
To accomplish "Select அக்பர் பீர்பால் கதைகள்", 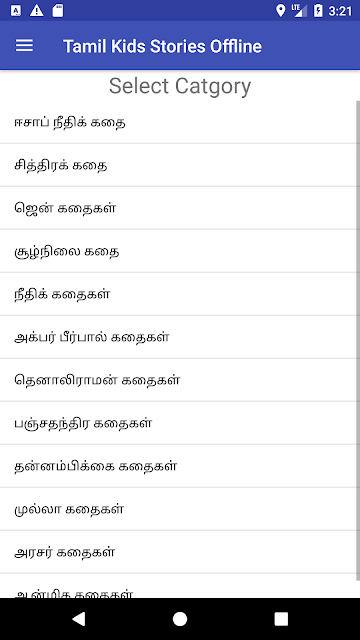I will click(x=178, y=337).
